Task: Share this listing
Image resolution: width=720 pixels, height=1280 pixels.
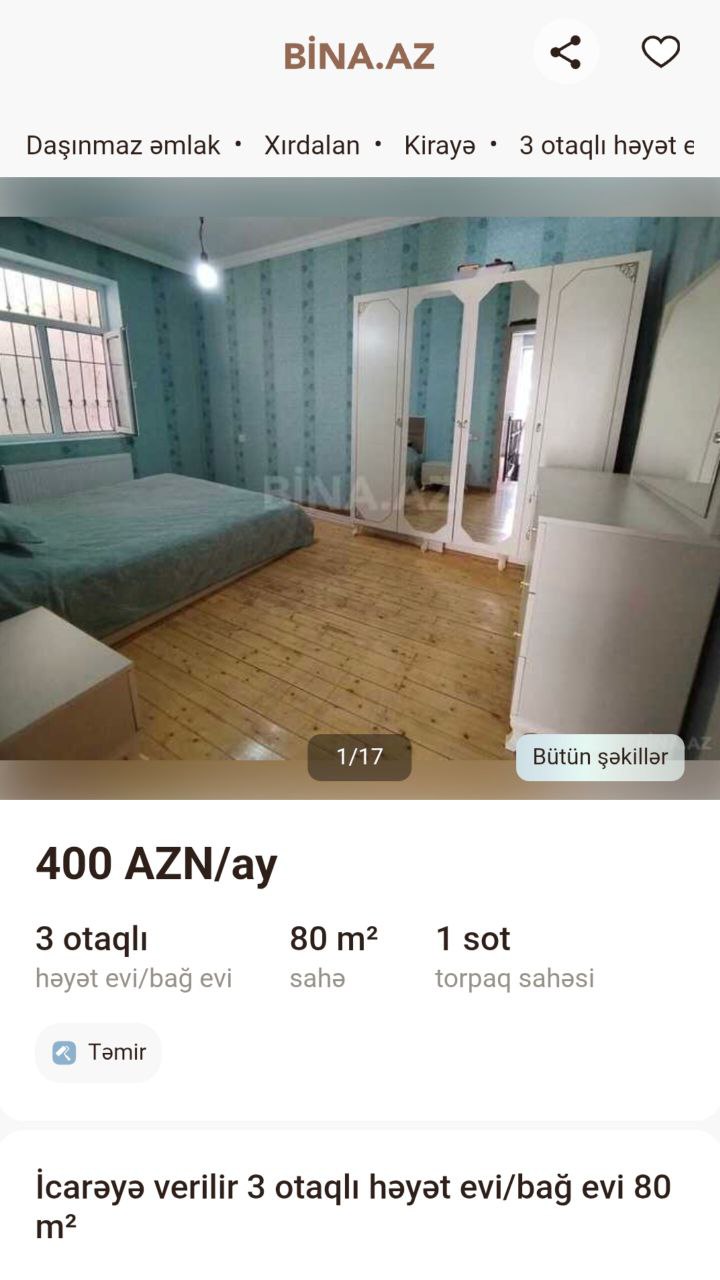Action: [566, 52]
